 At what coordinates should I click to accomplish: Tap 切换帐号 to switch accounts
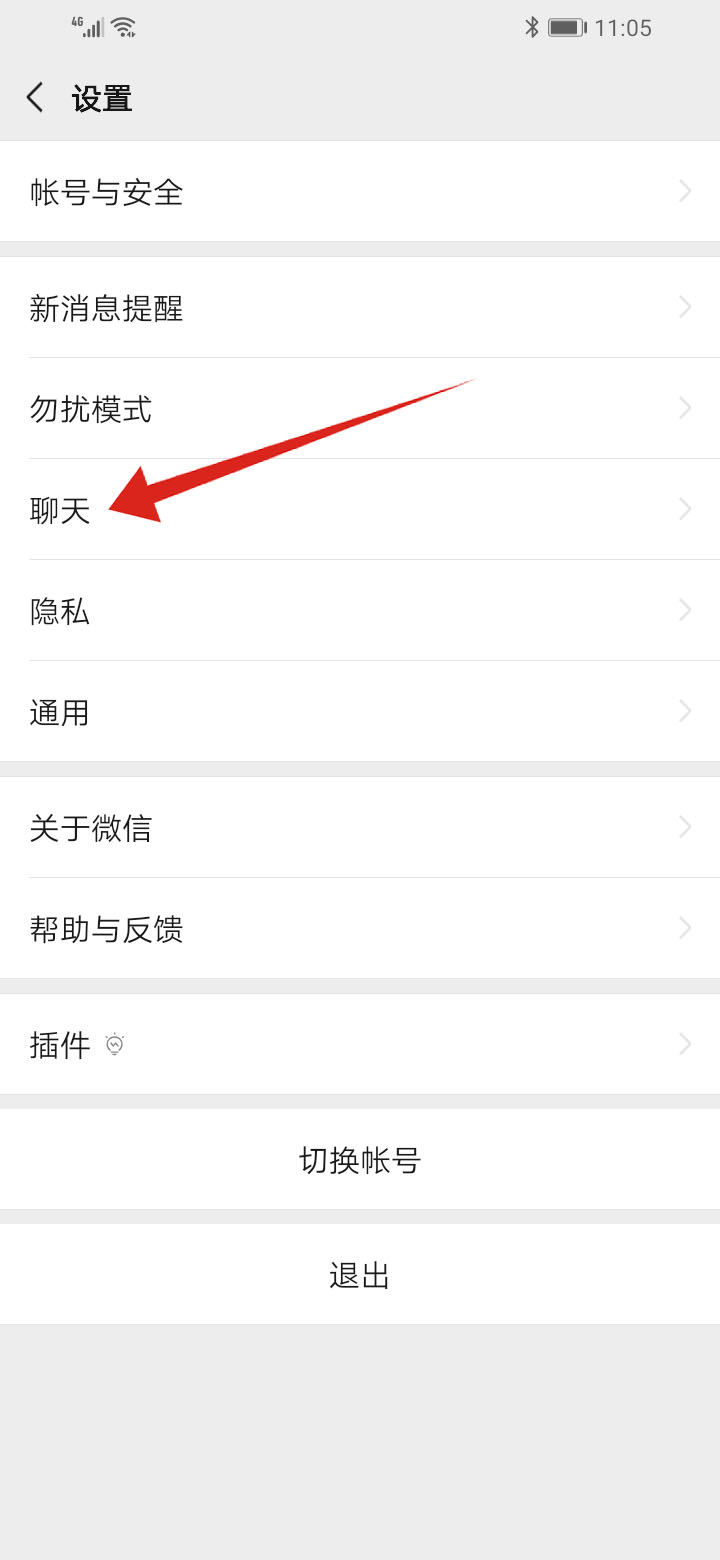point(360,1160)
